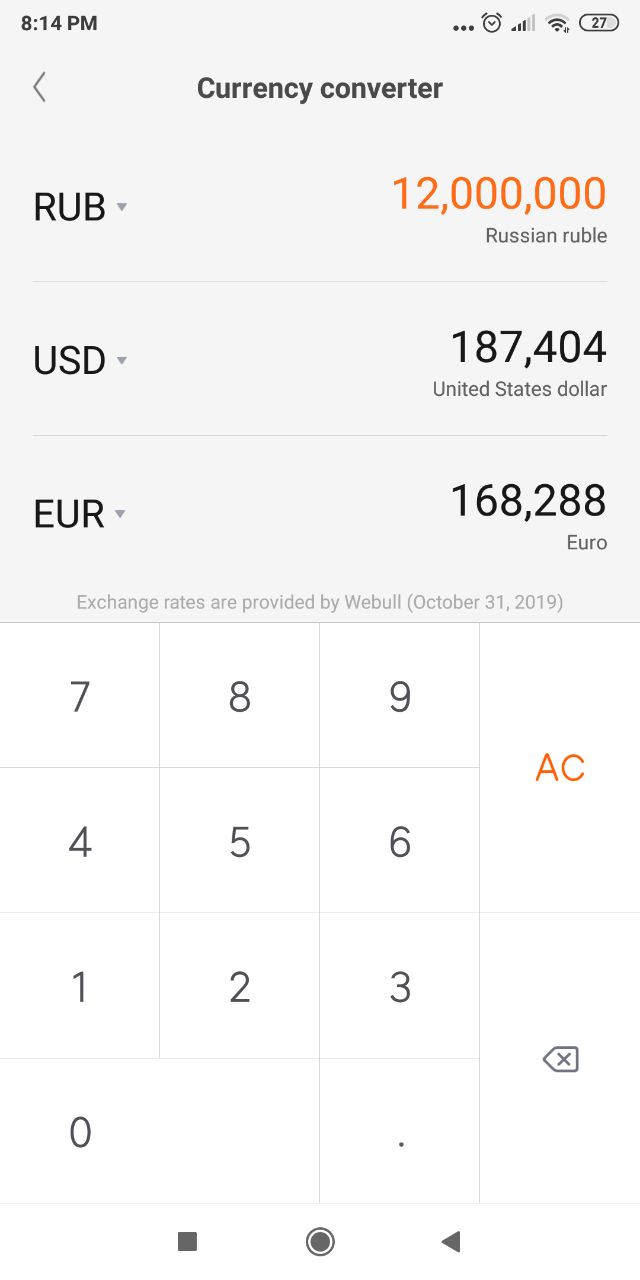Viewport: 640px width, 1280px height.
Task: Type digit 4
Action: [x=80, y=840]
